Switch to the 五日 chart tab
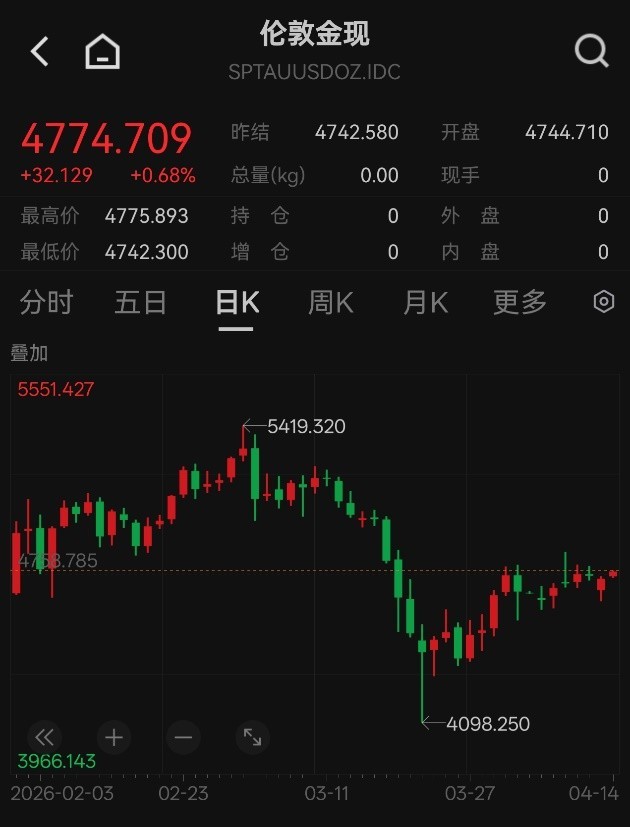The height and width of the screenshot is (827, 630). click(140, 302)
